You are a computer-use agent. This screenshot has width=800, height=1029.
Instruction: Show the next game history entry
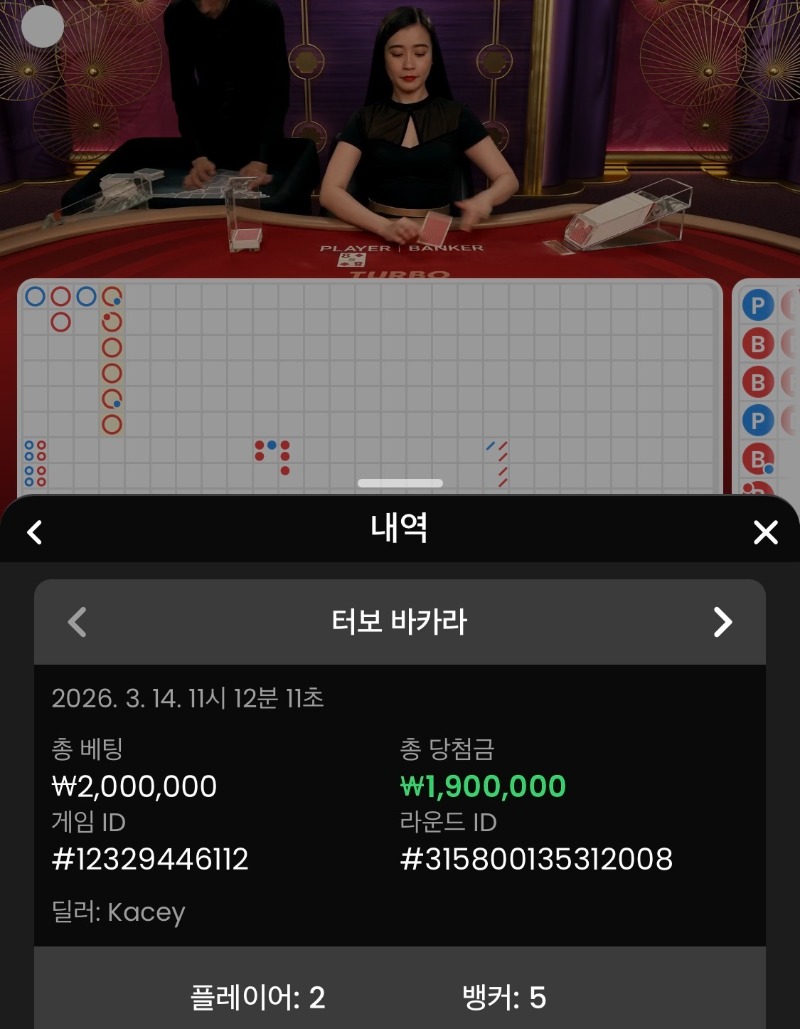point(722,622)
